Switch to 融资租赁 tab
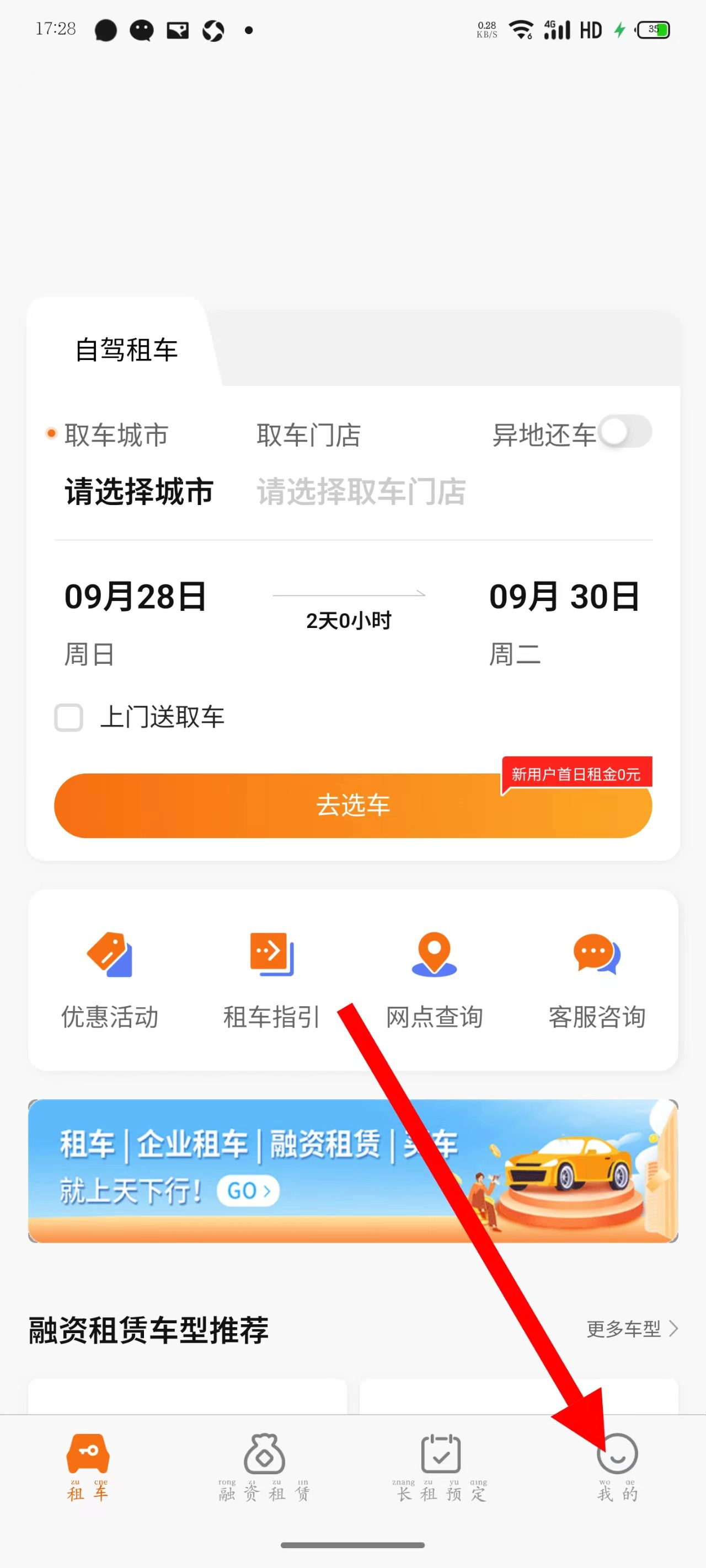 coord(264,1467)
